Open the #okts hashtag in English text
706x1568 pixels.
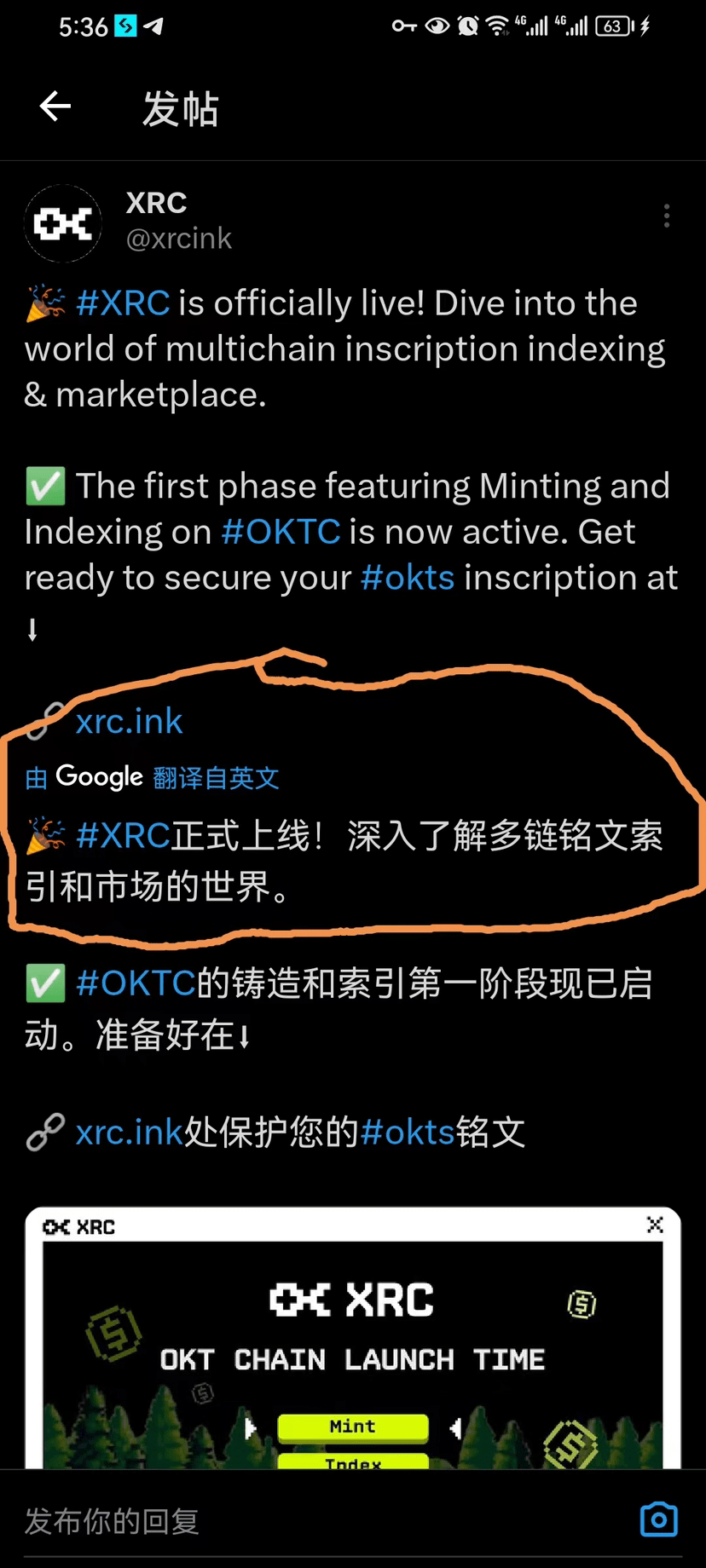pyautogui.click(x=408, y=578)
